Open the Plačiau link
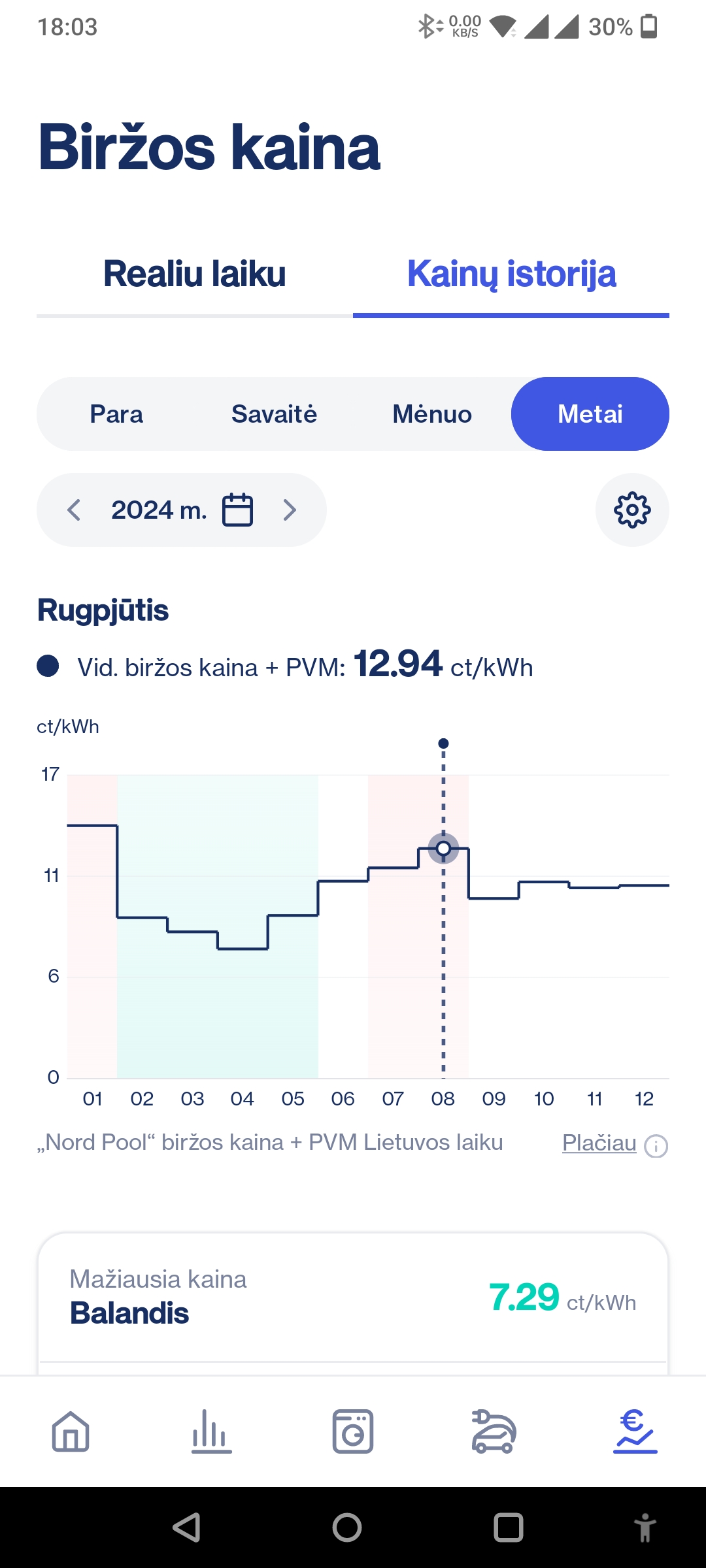The image size is (706, 1568). pyautogui.click(x=599, y=1143)
